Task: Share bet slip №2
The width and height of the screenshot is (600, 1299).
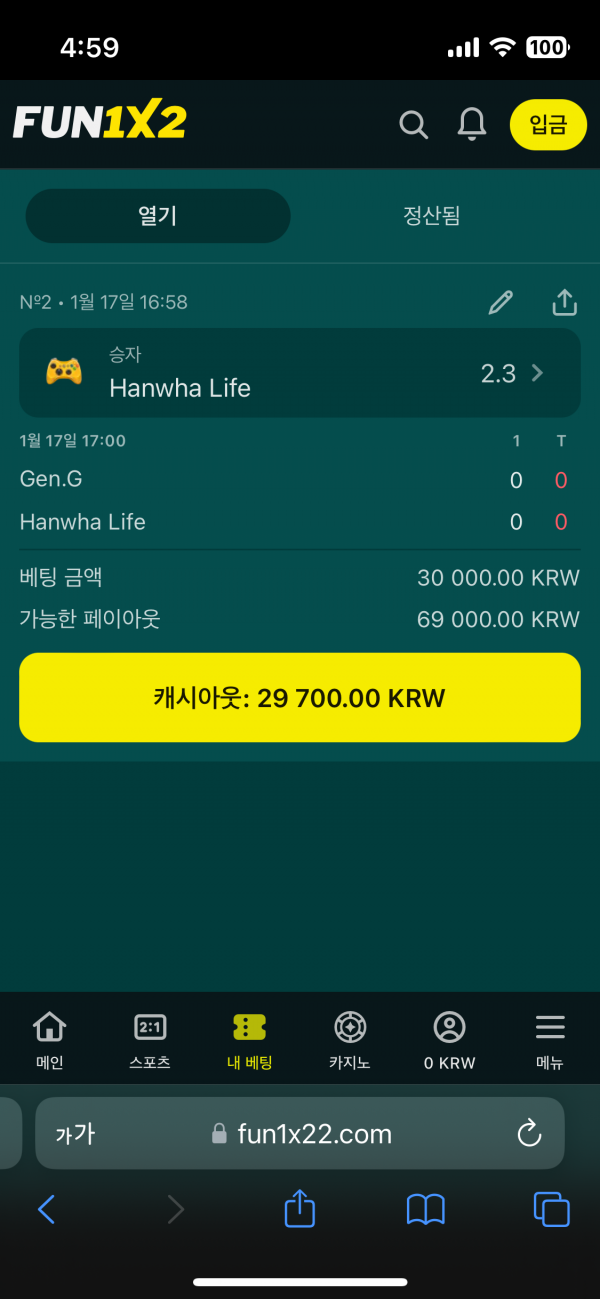Action: pos(565,302)
